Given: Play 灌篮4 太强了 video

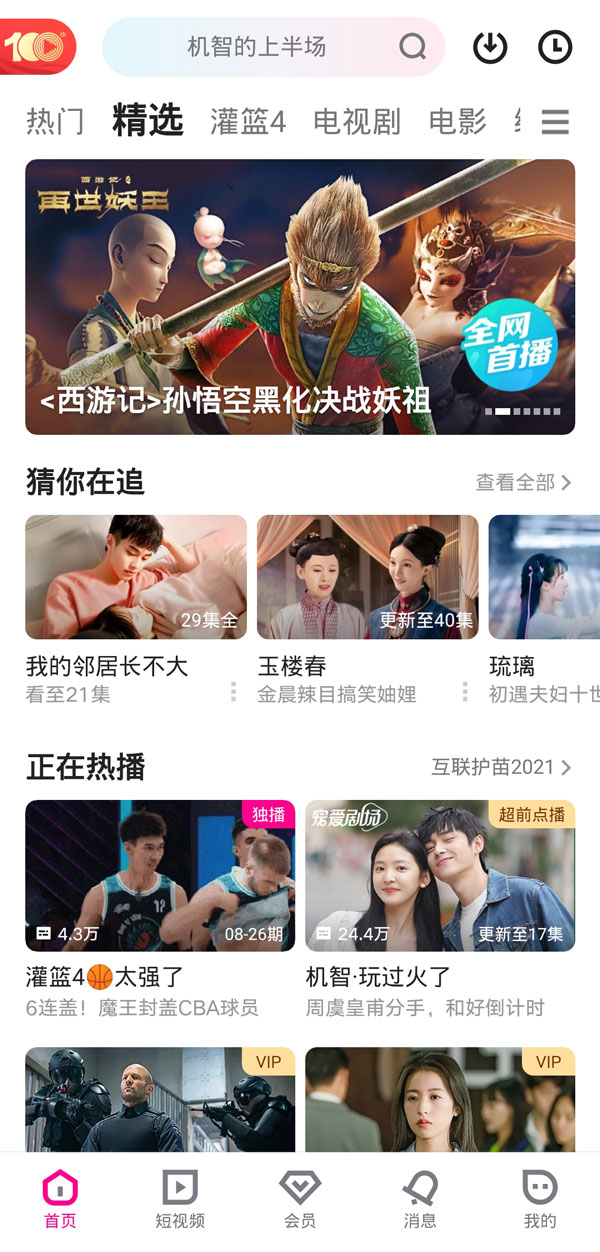Looking at the screenshot, I should pyautogui.click(x=160, y=875).
